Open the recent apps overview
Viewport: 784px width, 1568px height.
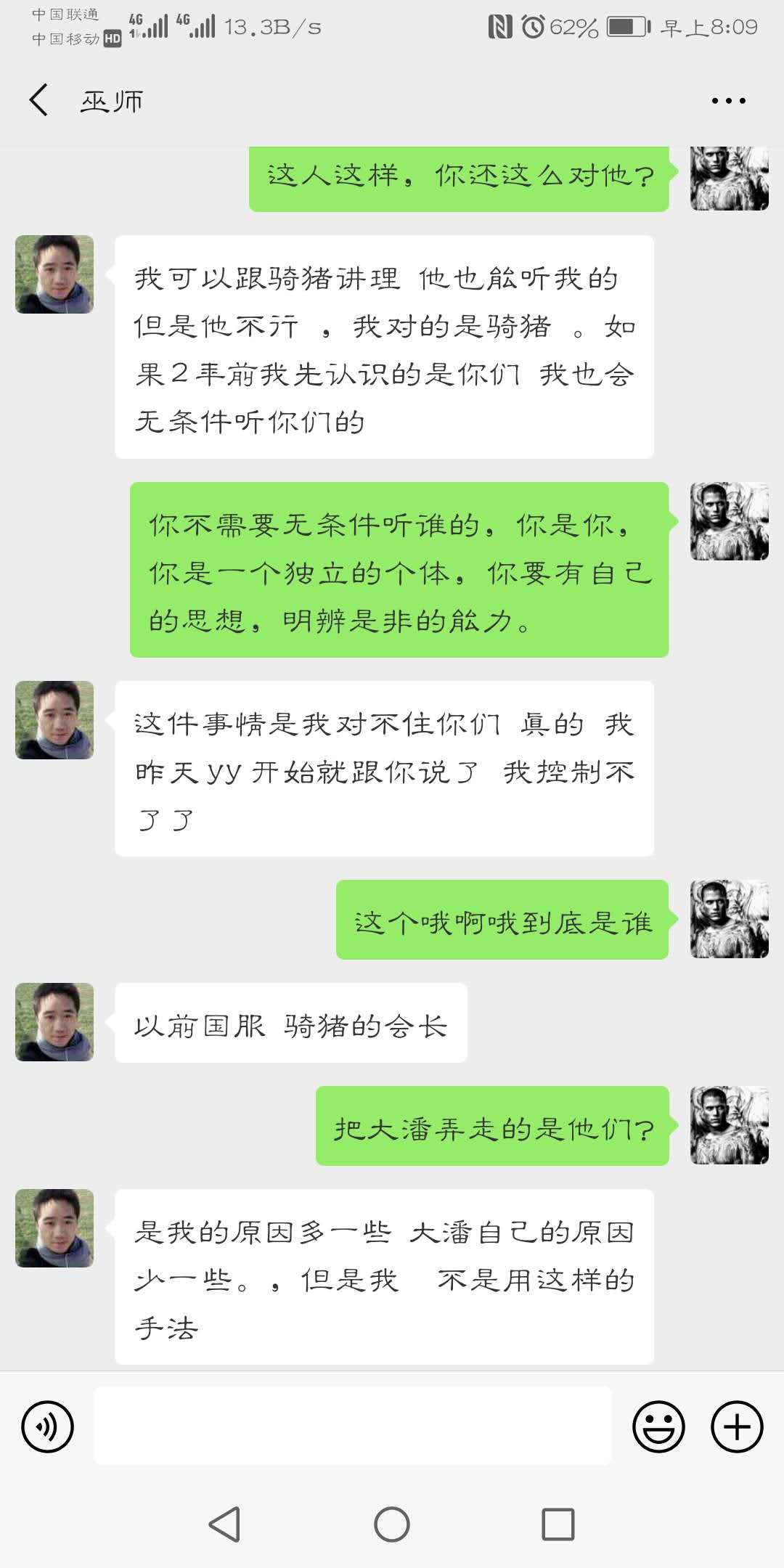[558, 1524]
